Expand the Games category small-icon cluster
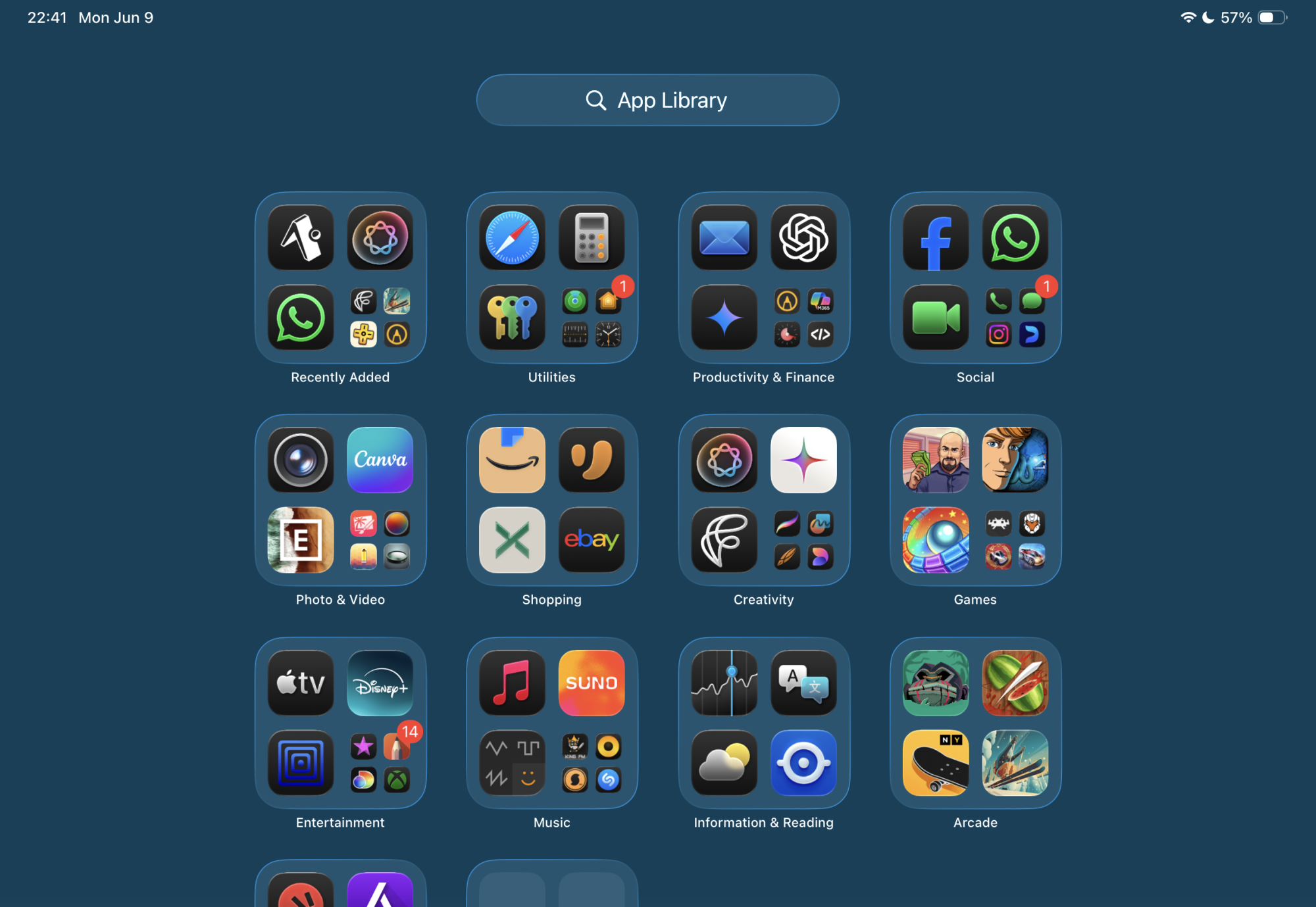 [x=1015, y=539]
